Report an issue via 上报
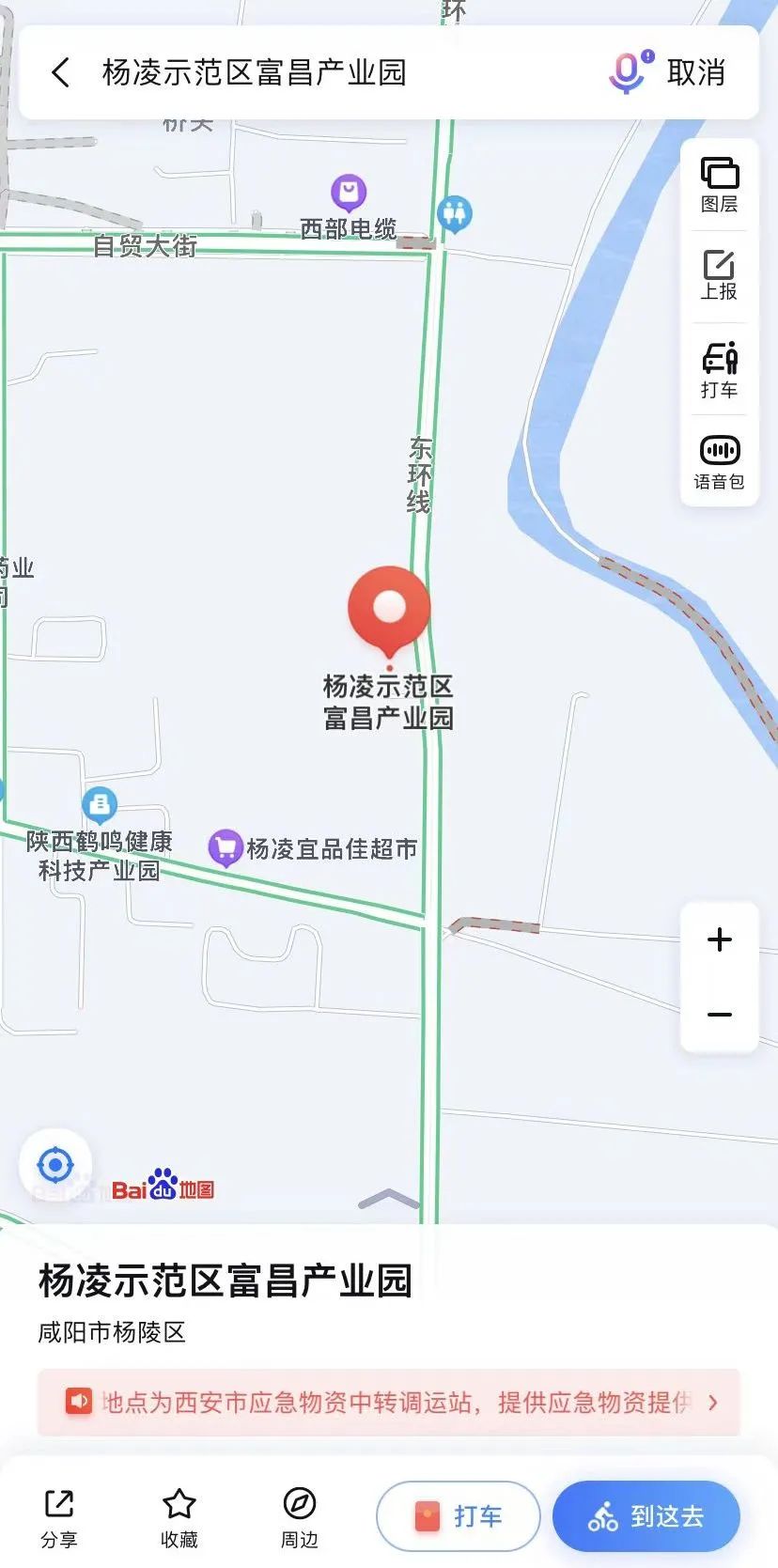The image size is (778, 1568). (x=719, y=275)
